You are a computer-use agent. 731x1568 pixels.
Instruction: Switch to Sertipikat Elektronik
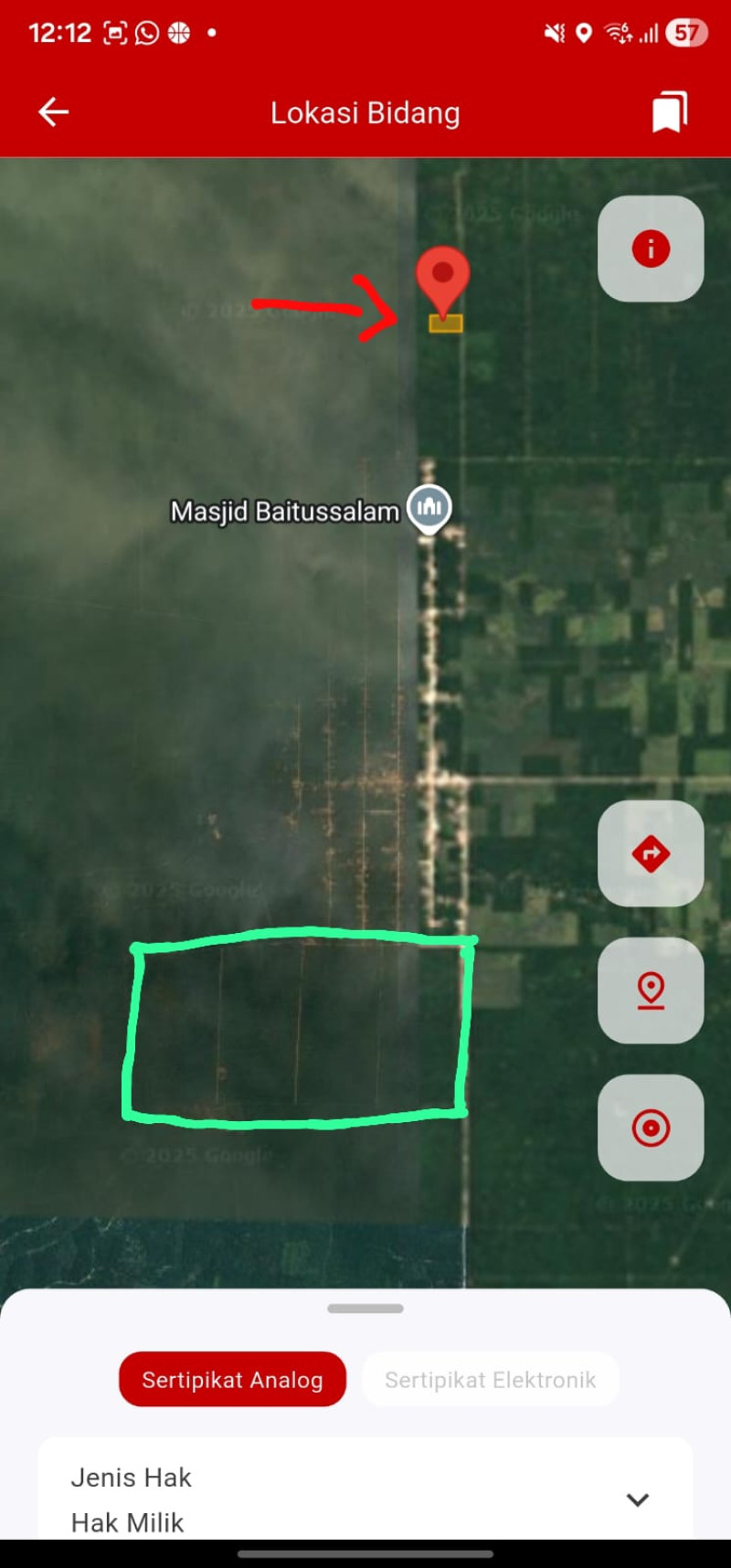(x=490, y=1379)
